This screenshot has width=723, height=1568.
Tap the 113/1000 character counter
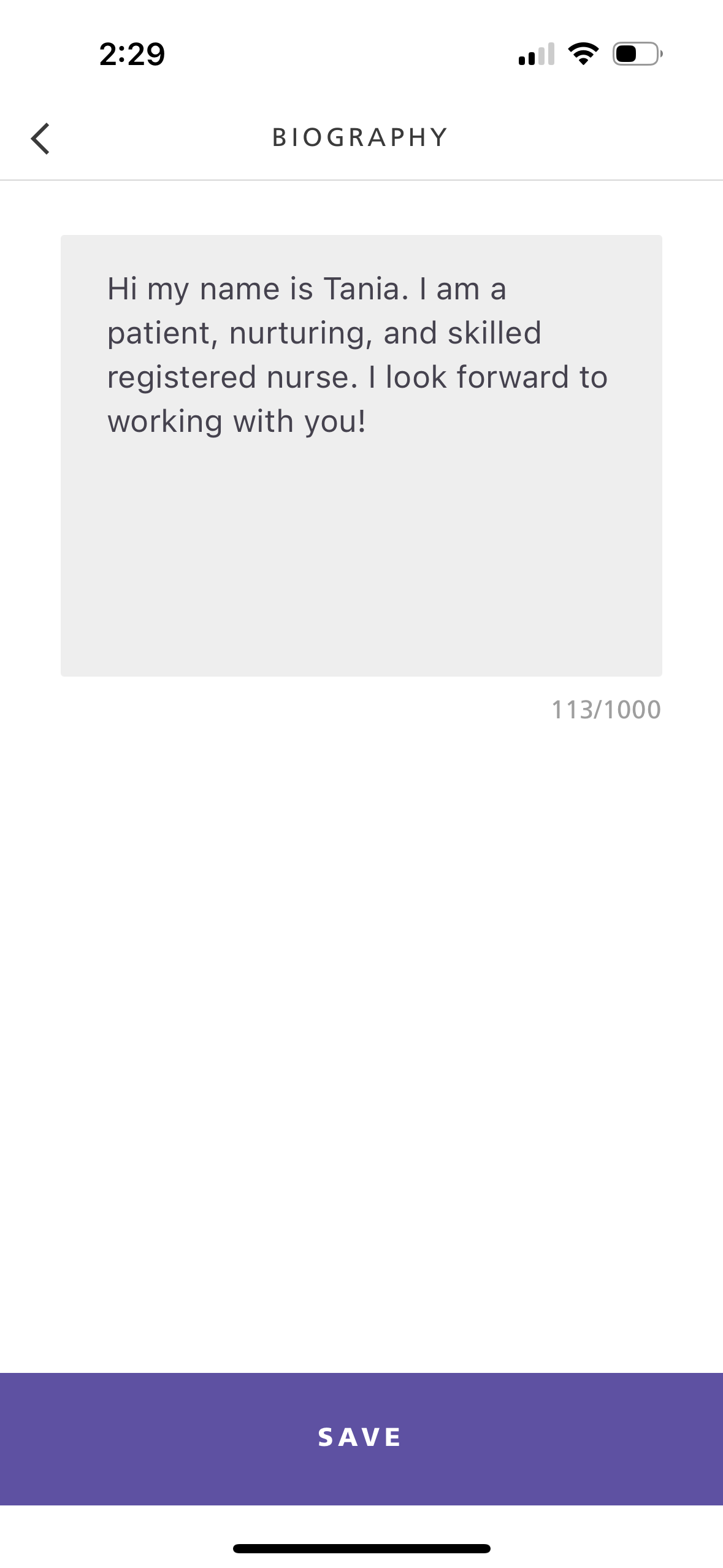click(605, 710)
